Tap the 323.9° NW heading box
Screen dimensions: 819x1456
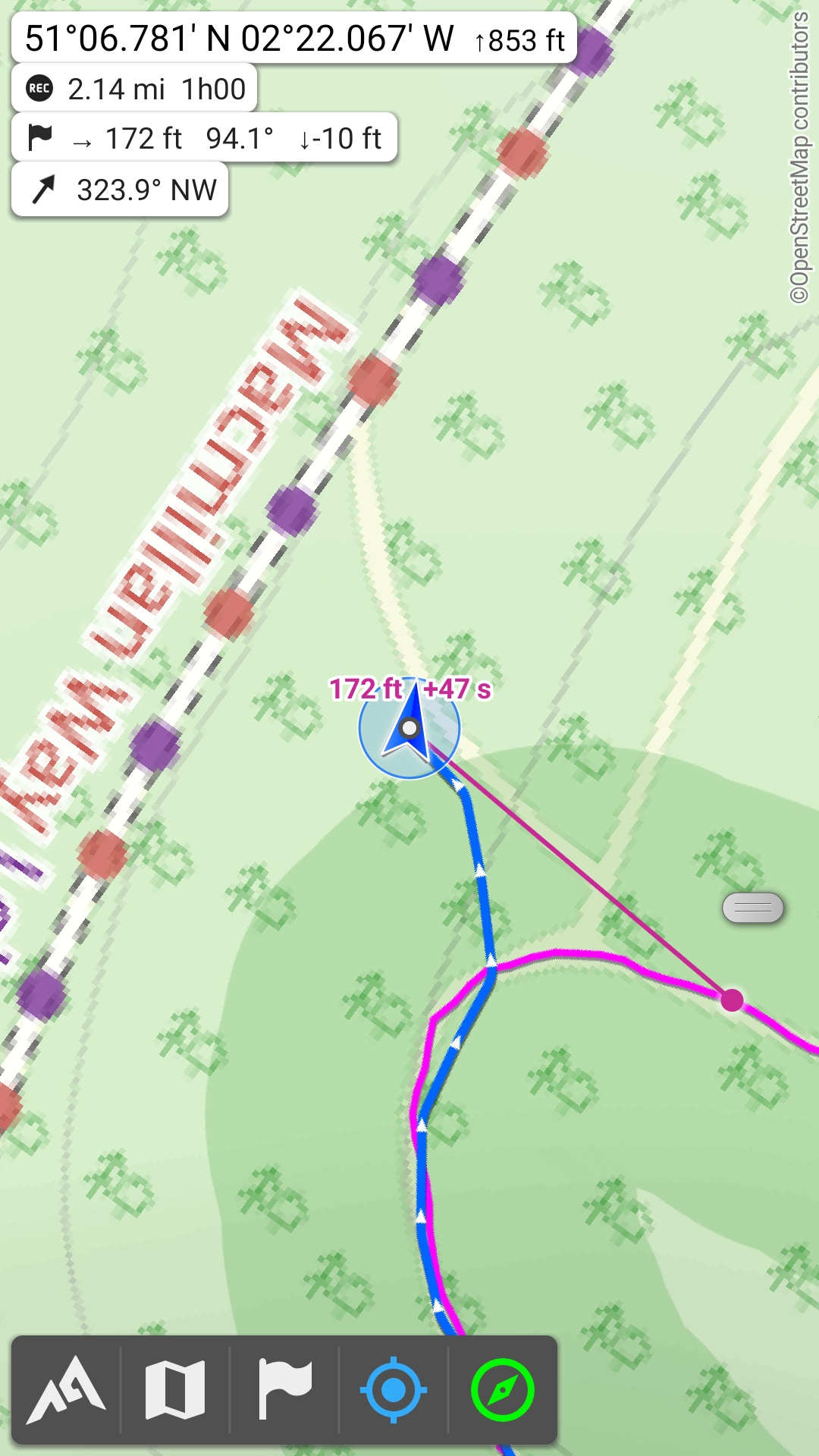click(121, 190)
